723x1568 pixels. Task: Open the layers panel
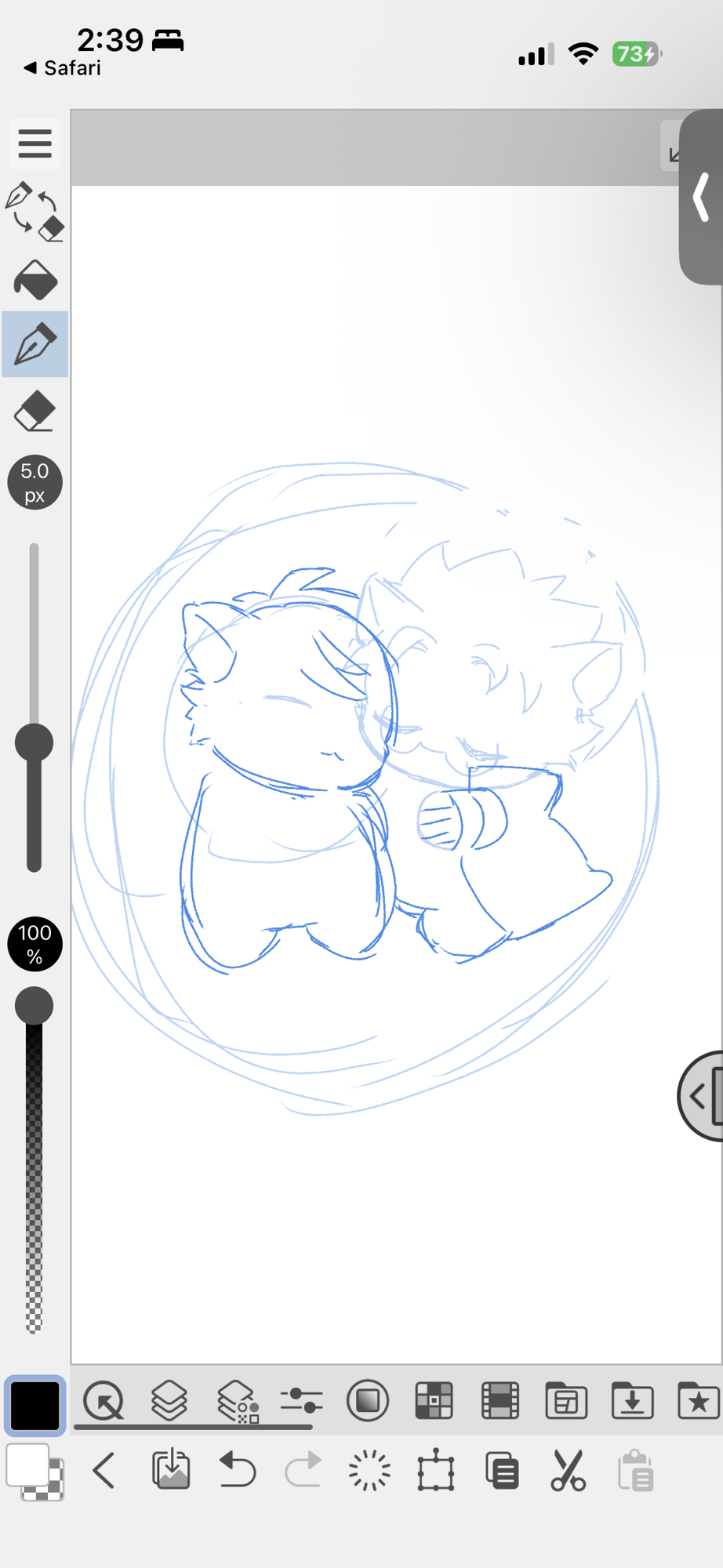169,1400
